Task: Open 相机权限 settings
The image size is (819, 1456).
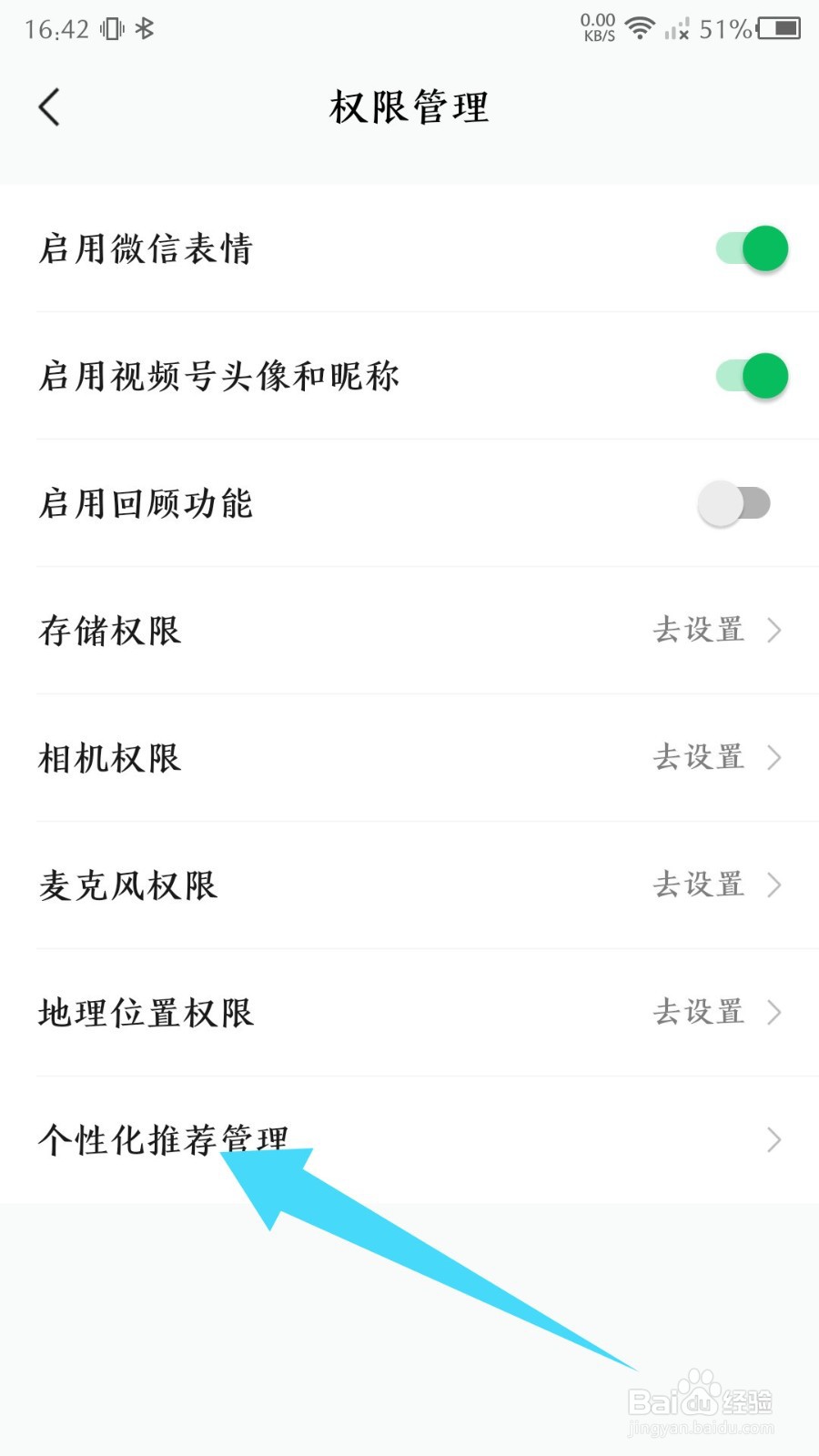Action: click(716, 757)
